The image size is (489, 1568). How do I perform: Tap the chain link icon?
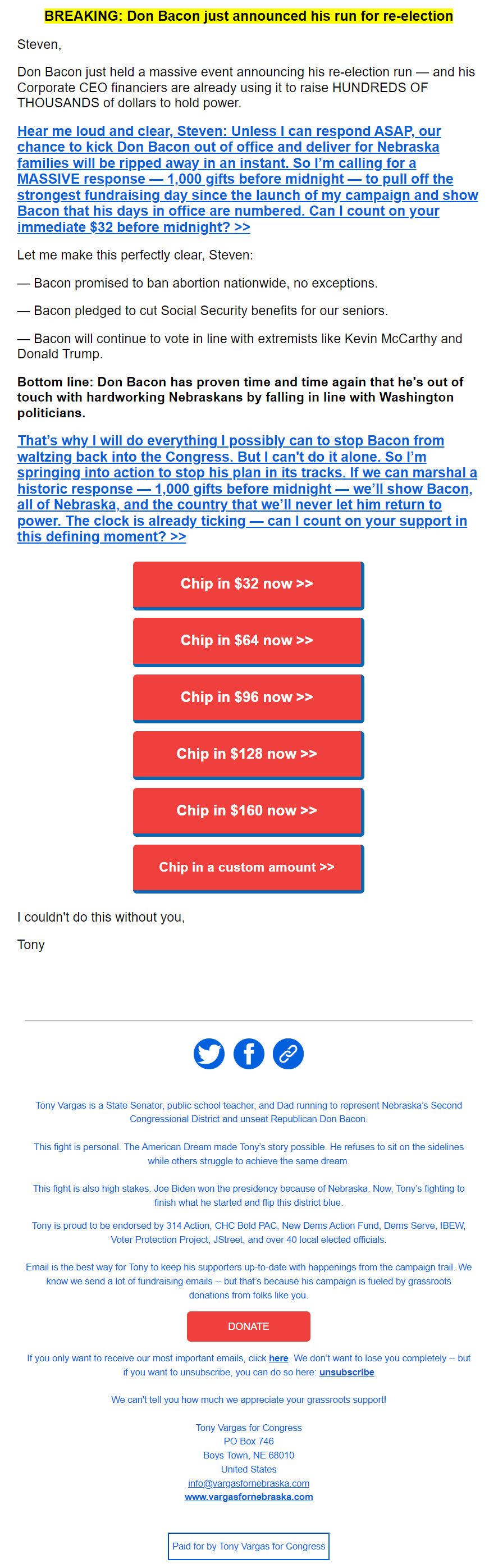pos(289,1054)
